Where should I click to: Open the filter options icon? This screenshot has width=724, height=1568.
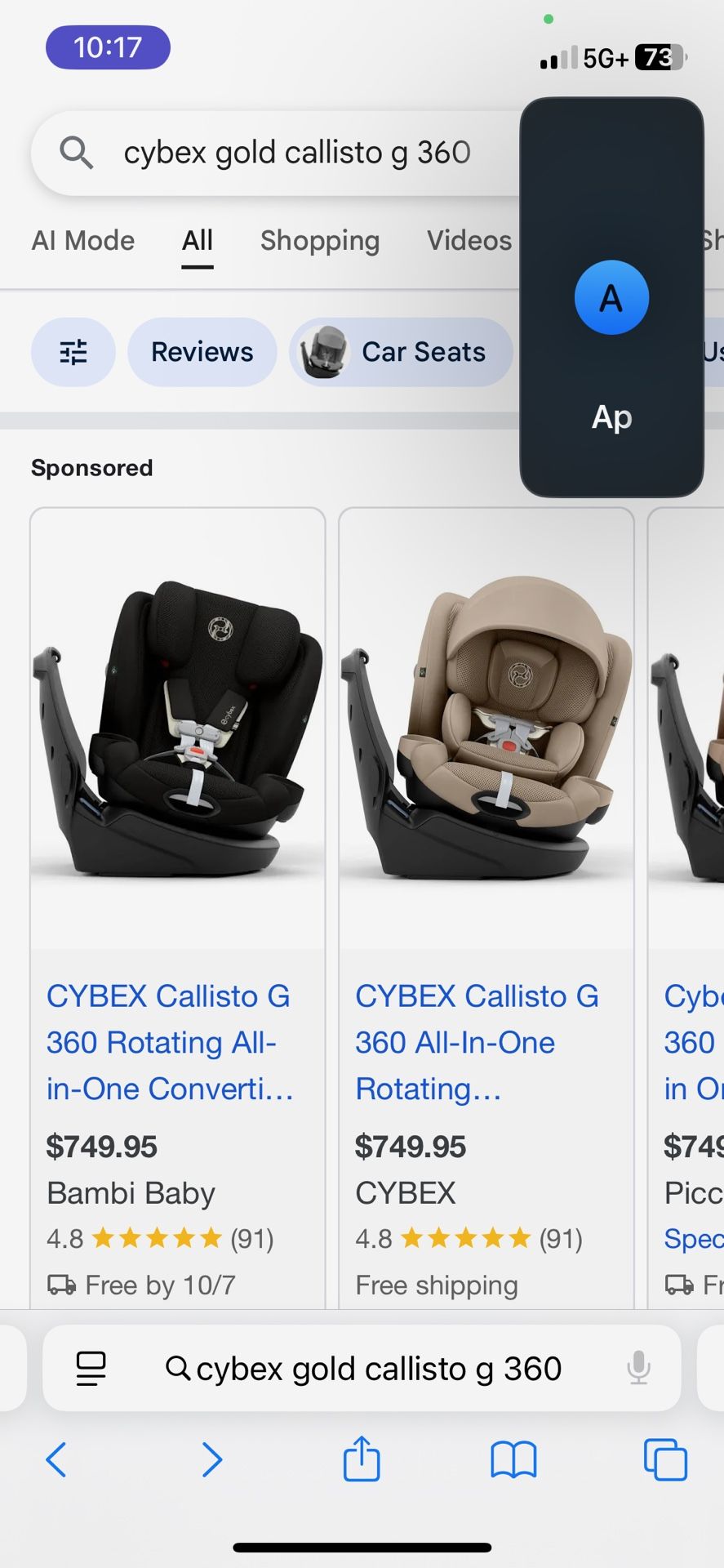(x=73, y=352)
